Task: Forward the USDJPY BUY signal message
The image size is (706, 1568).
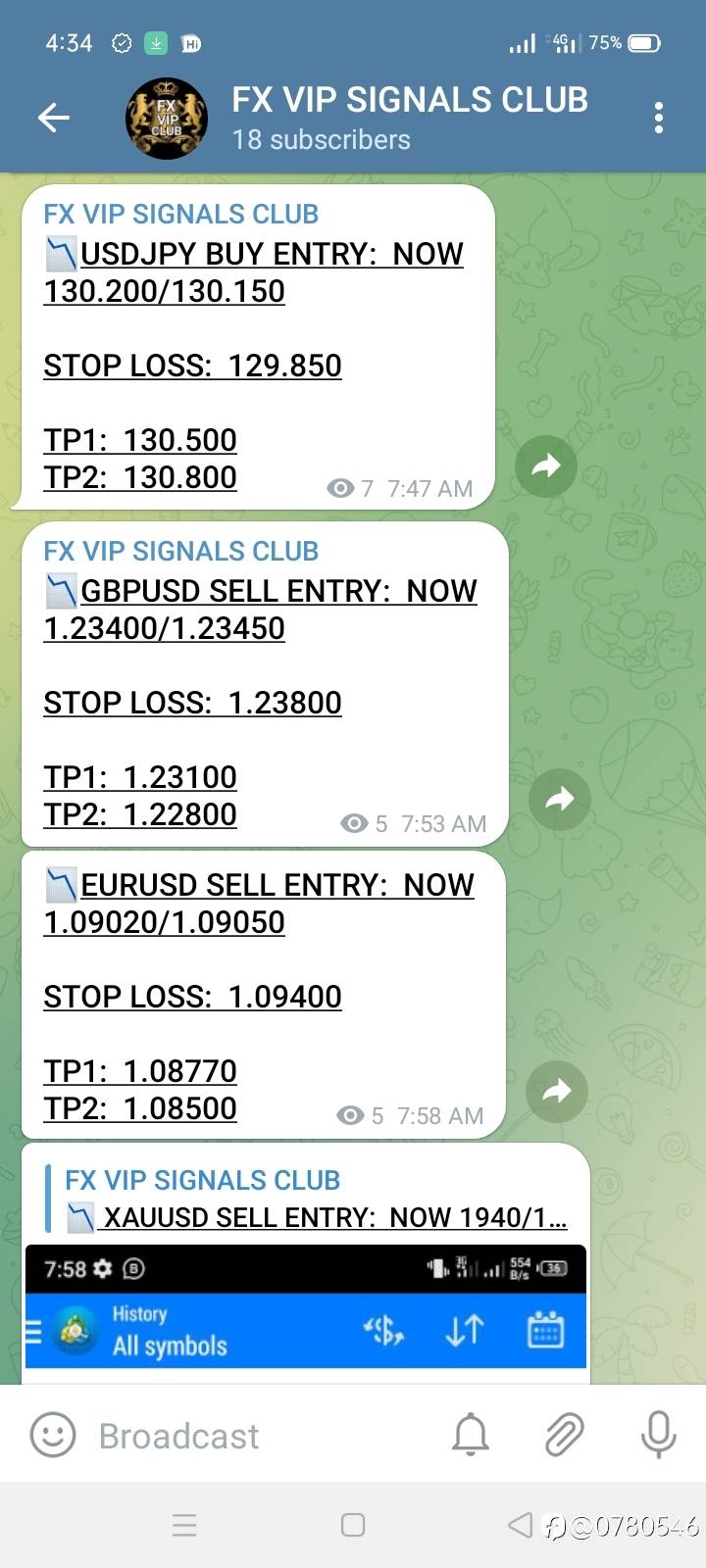Action: click(x=546, y=465)
